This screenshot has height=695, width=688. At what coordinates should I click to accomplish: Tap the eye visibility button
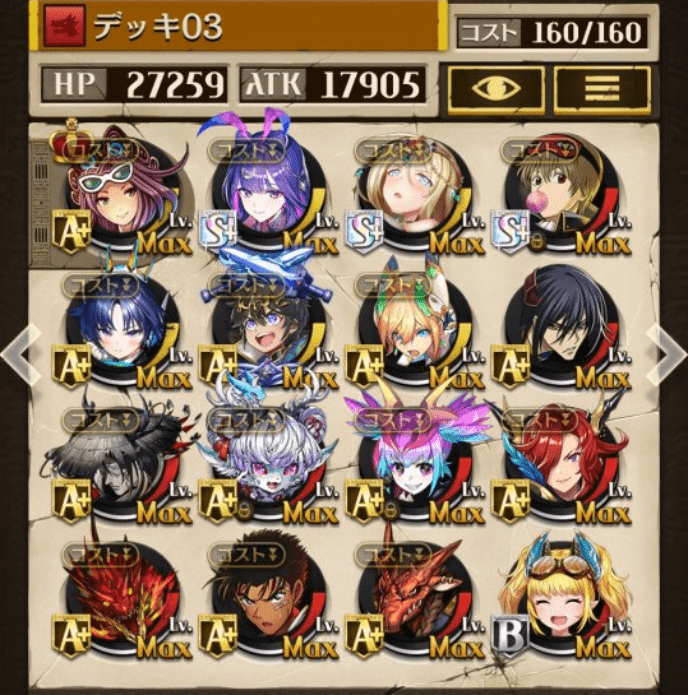click(496, 88)
